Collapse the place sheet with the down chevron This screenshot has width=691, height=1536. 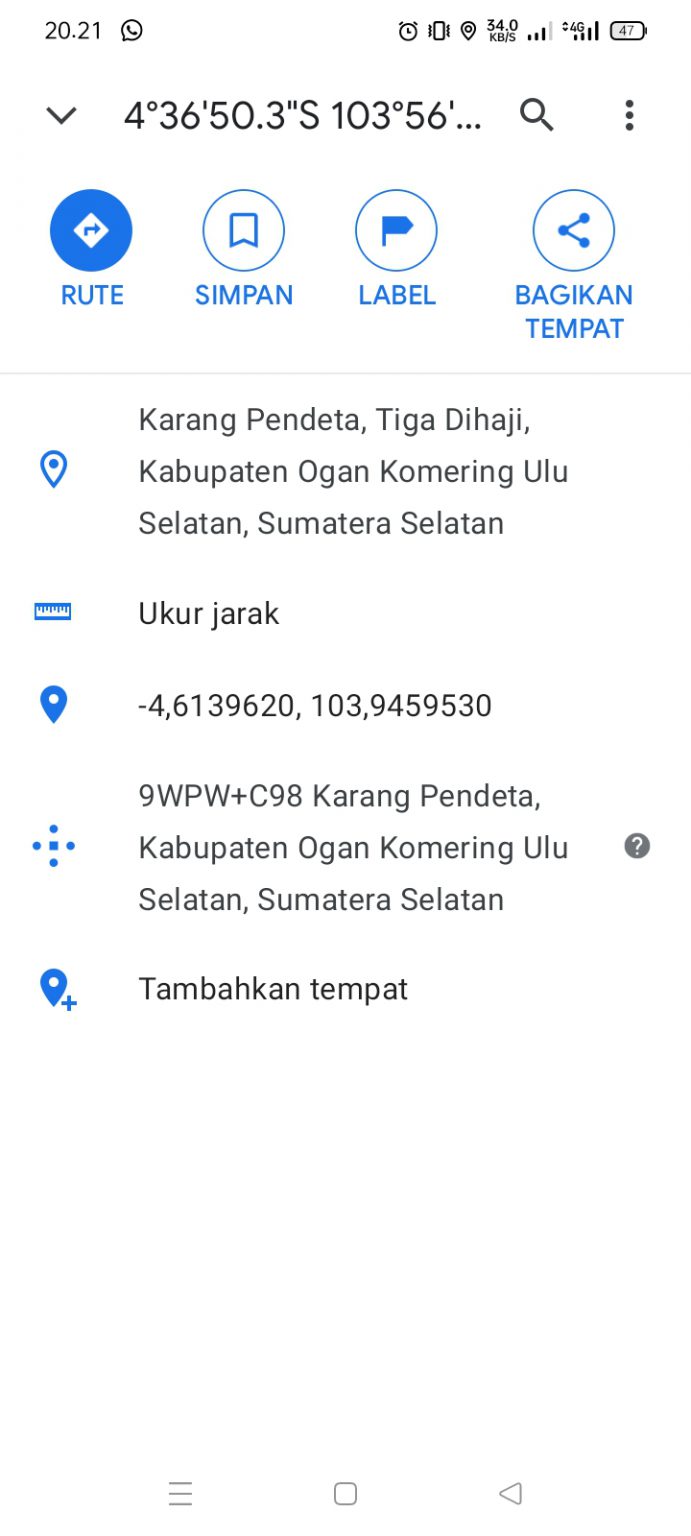point(61,116)
